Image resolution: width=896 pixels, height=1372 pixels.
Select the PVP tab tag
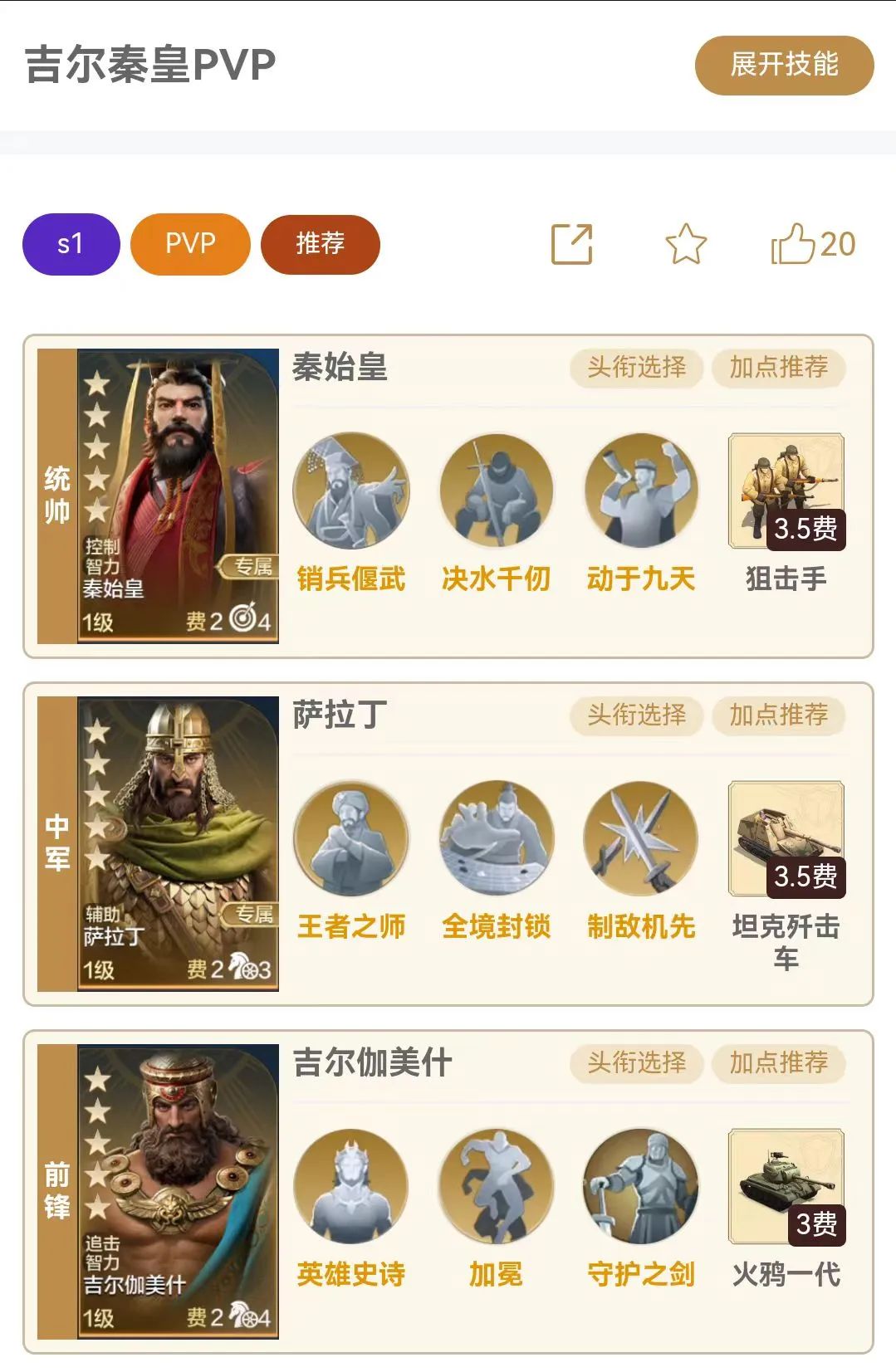(189, 243)
